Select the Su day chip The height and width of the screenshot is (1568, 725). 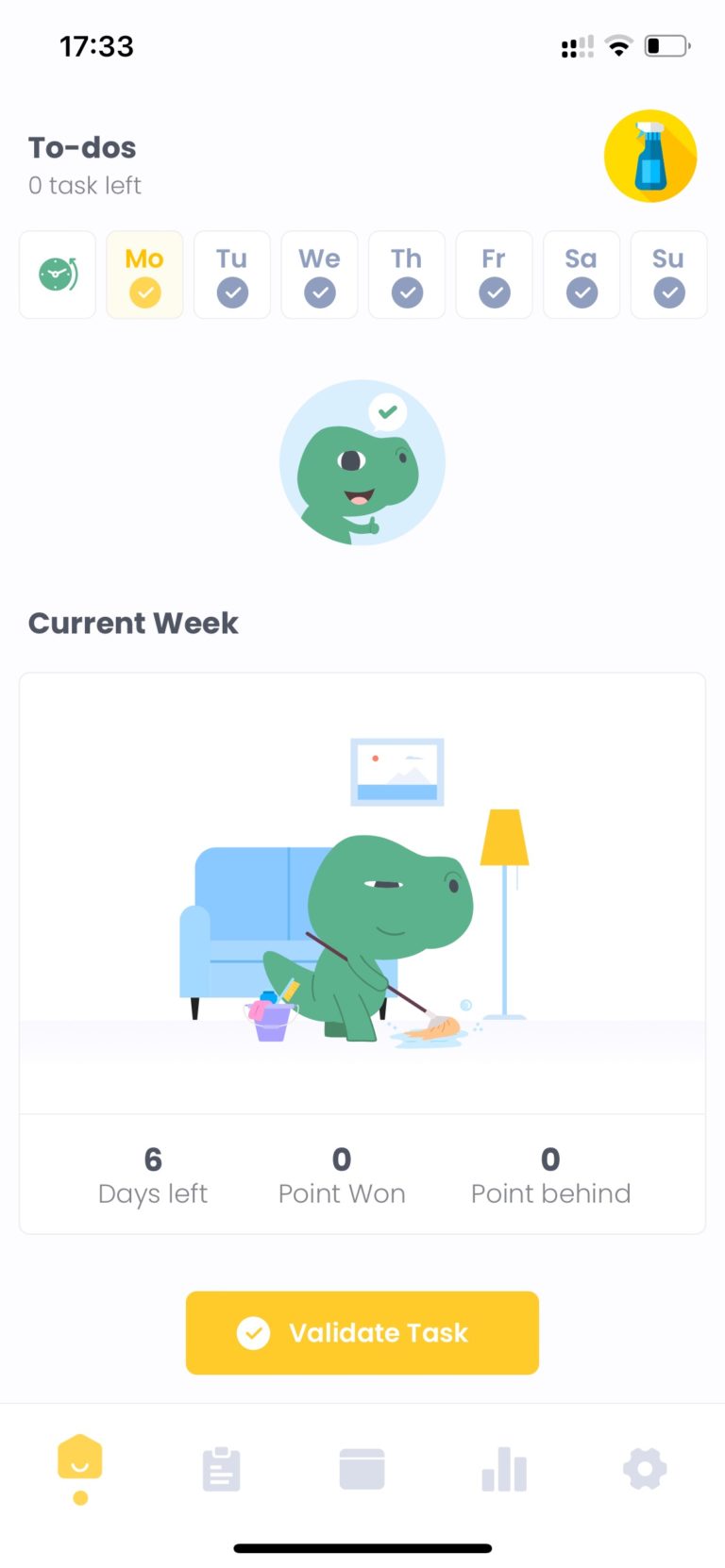coord(668,275)
